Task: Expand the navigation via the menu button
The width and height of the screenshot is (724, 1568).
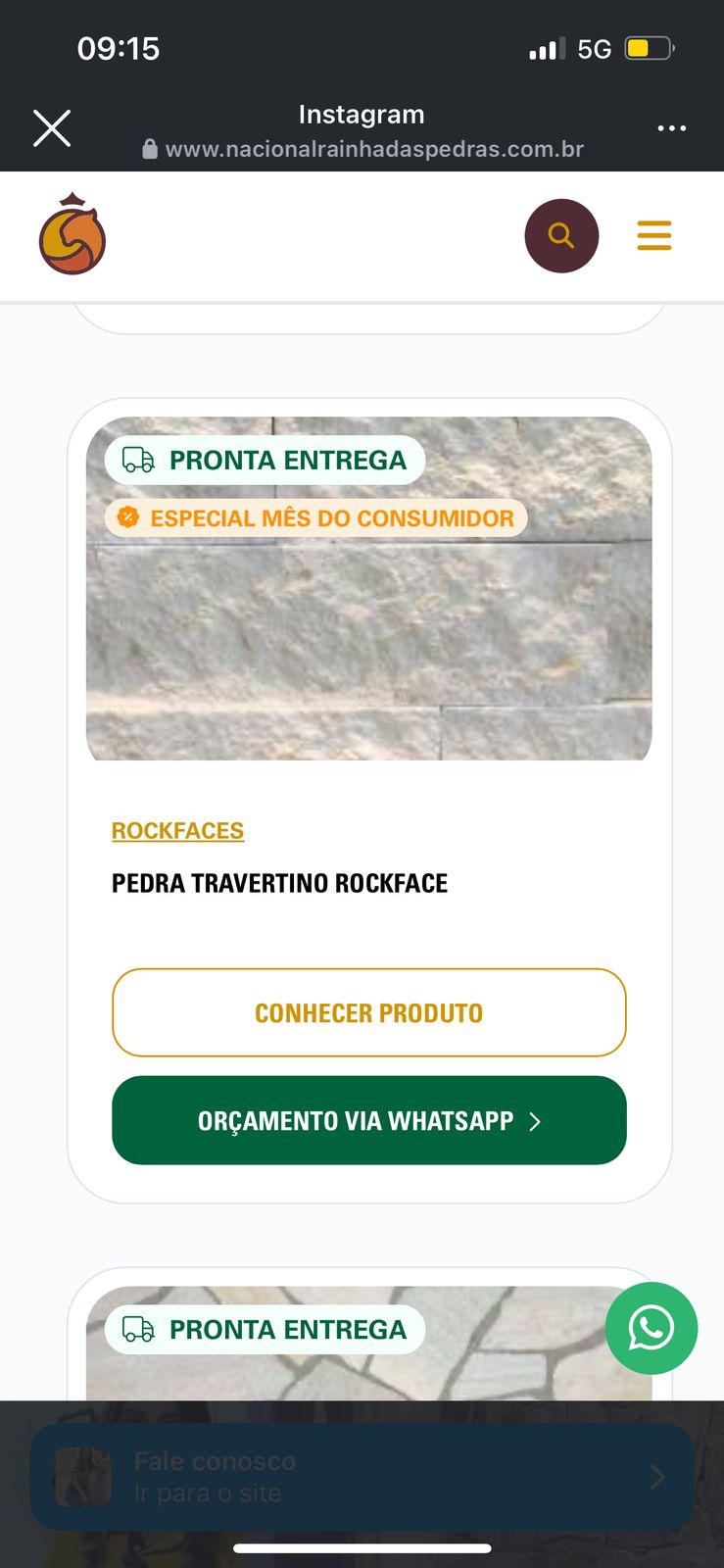Action: click(653, 235)
